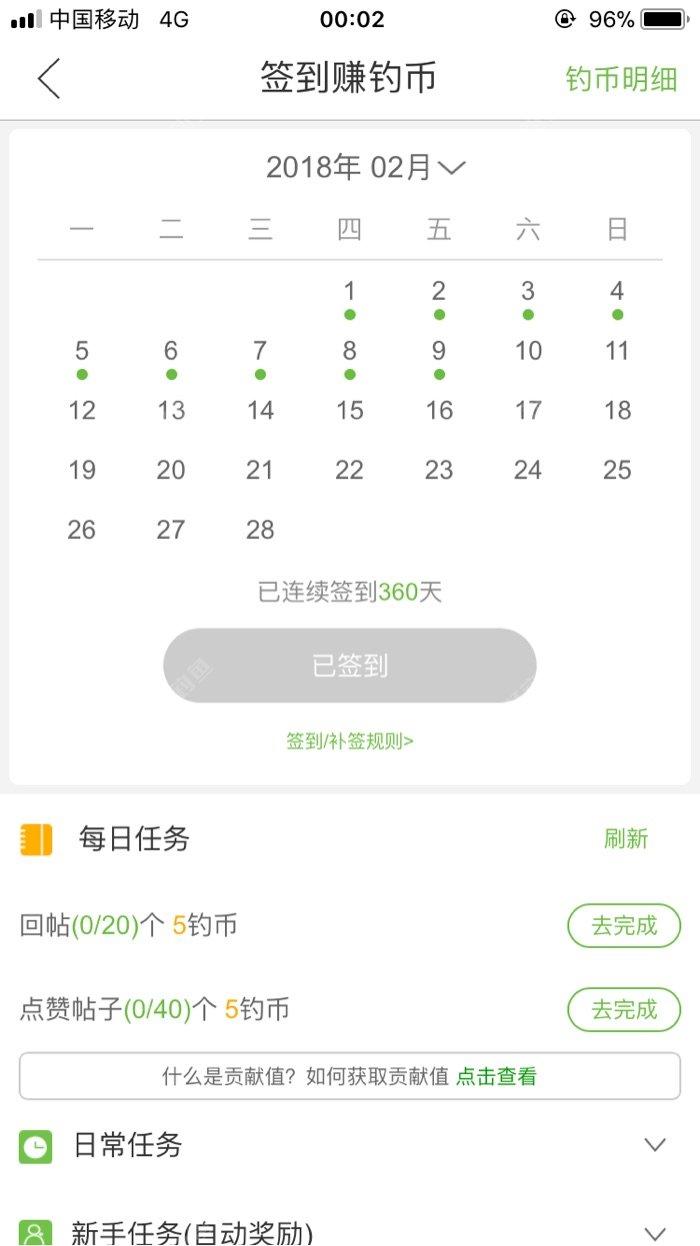The height and width of the screenshot is (1246, 700).
Task: View the 签到/补签规则 rules
Action: (350, 741)
